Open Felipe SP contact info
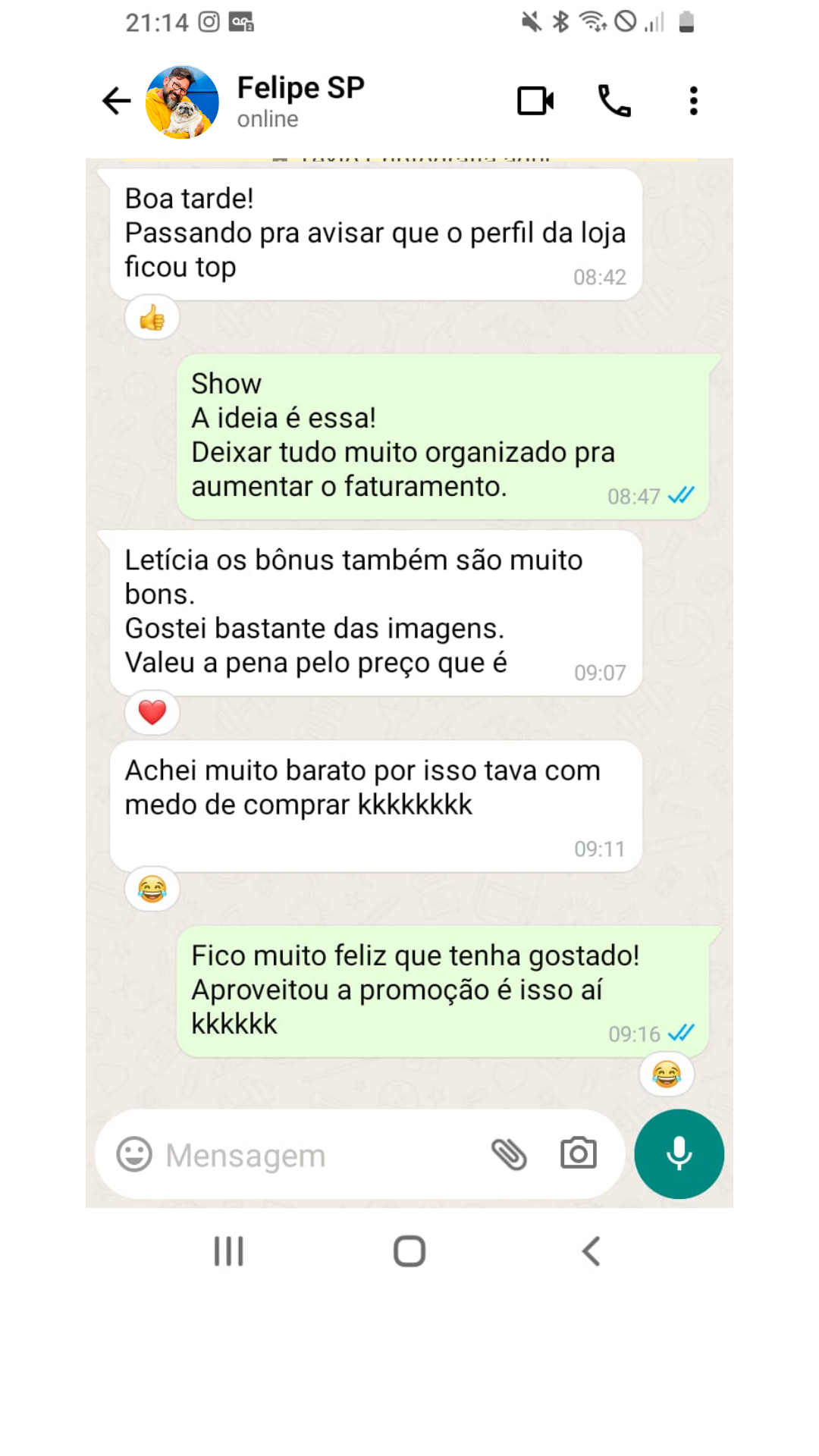 click(x=300, y=101)
